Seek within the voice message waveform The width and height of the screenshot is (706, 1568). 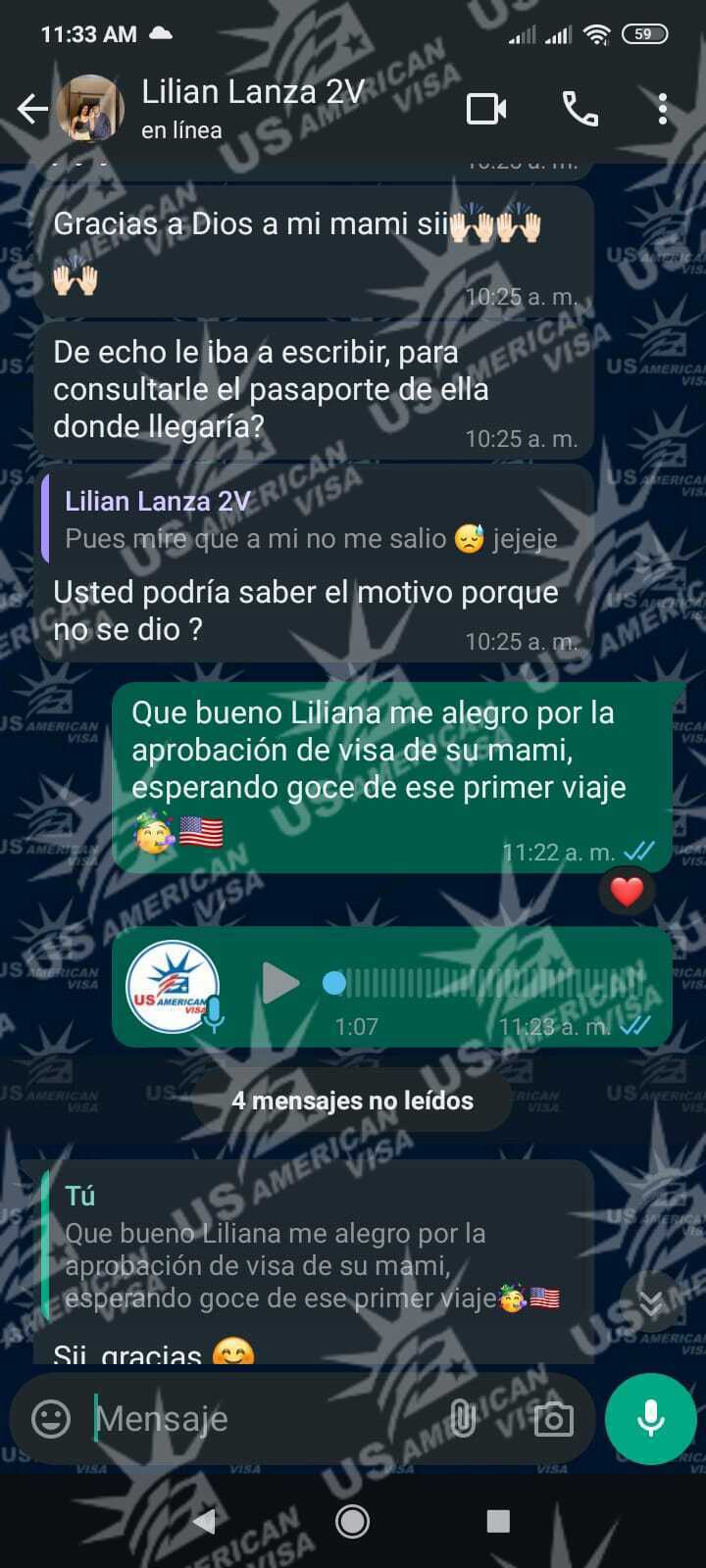pos(490,983)
